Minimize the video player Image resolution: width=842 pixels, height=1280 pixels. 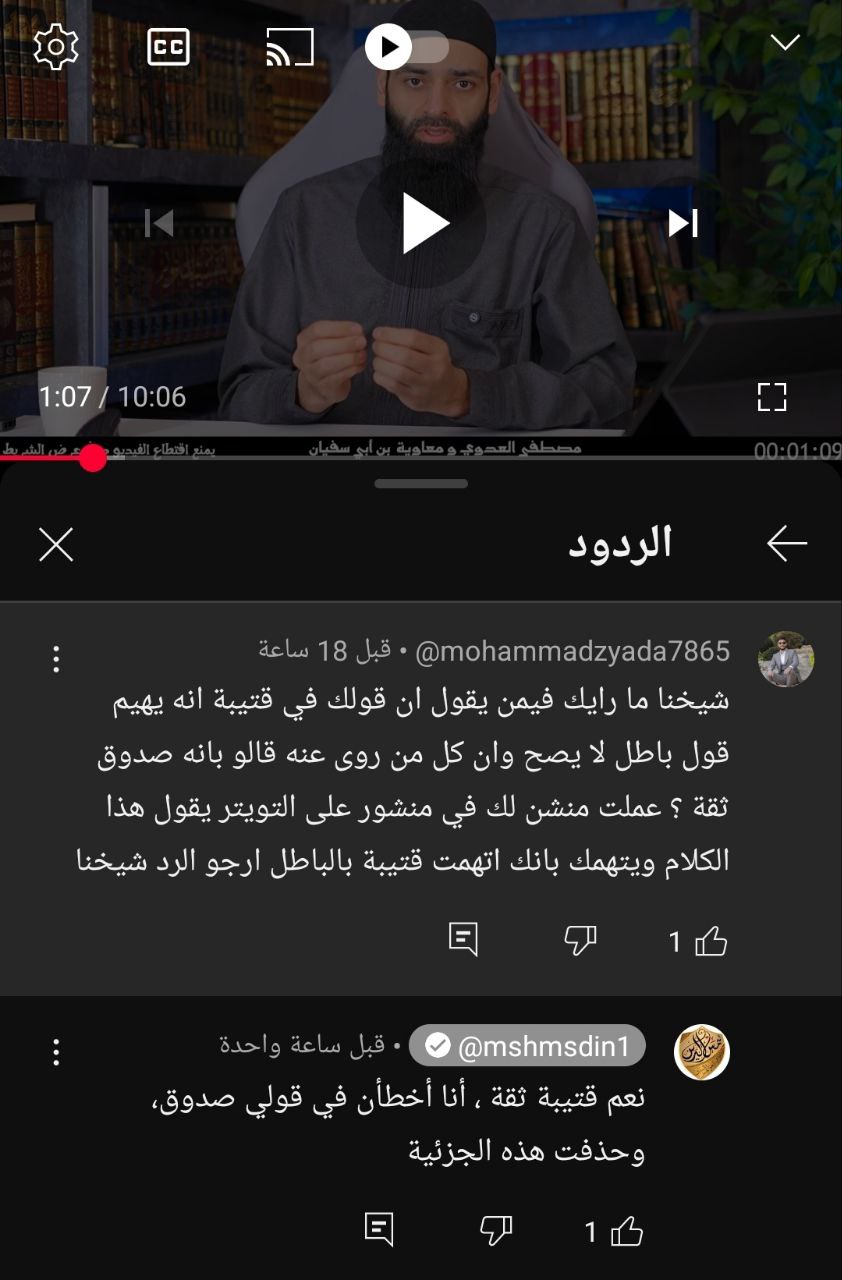point(785,42)
